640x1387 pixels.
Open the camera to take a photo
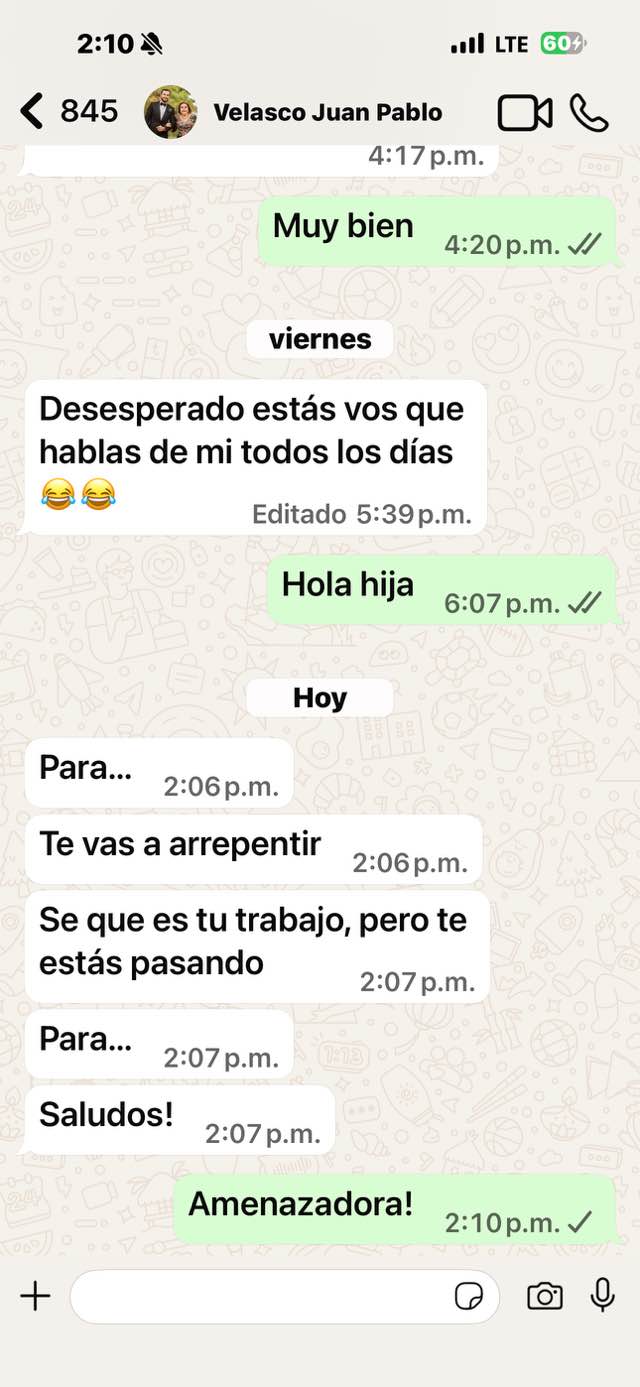[544, 1297]
